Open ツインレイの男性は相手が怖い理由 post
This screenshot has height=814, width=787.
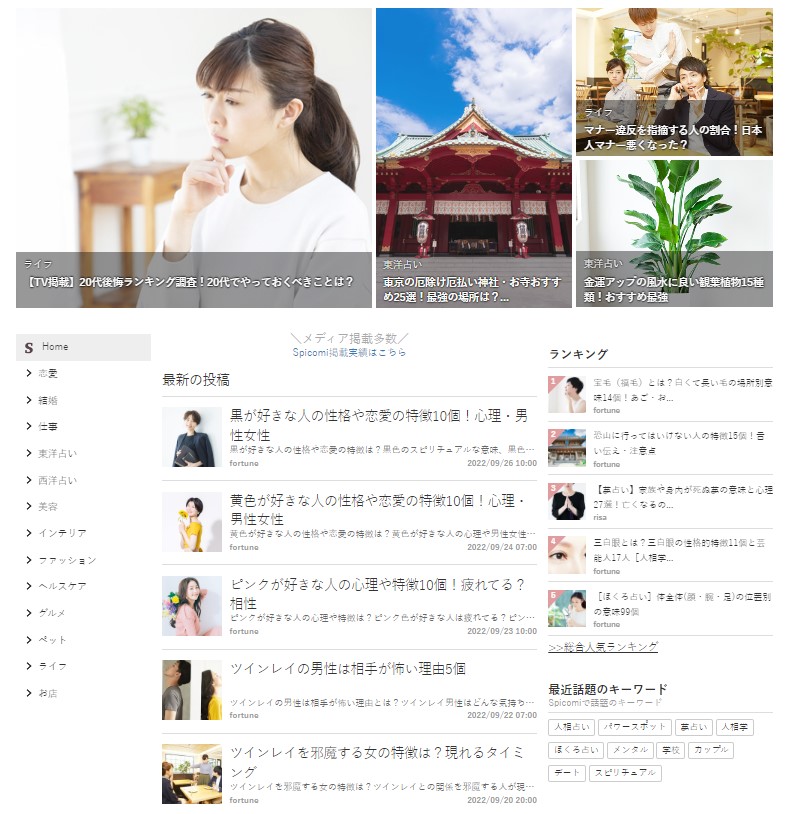[x=347, y=668]
